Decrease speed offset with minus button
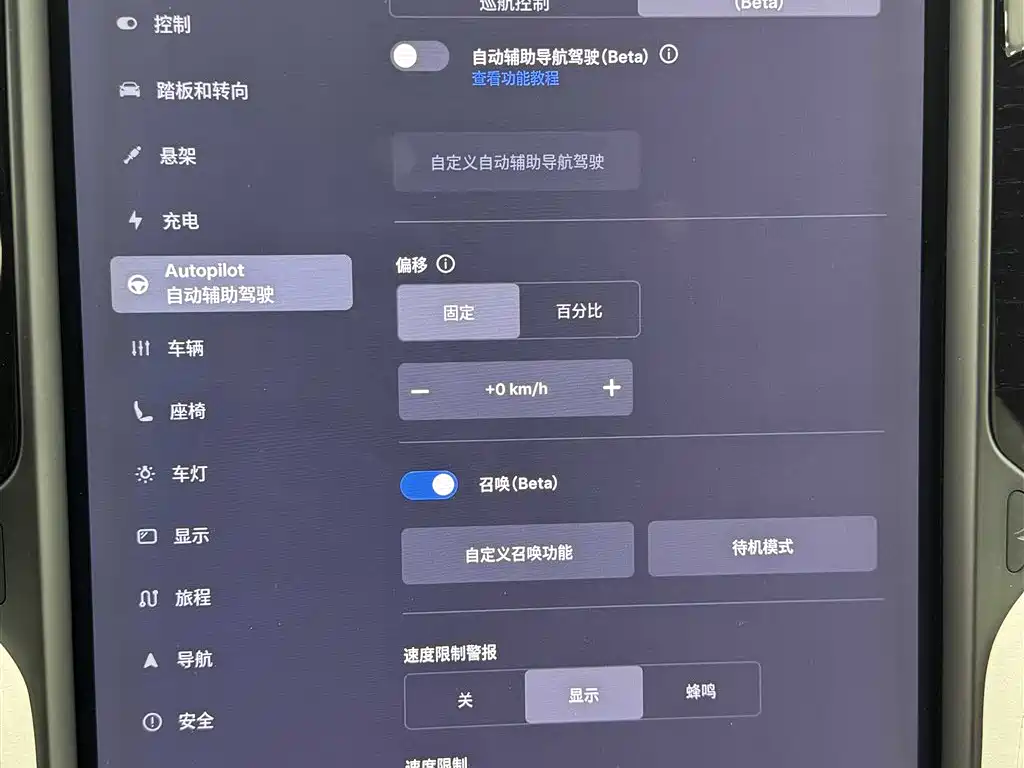The image size is (1024, 768). click(x=420, y=390)
